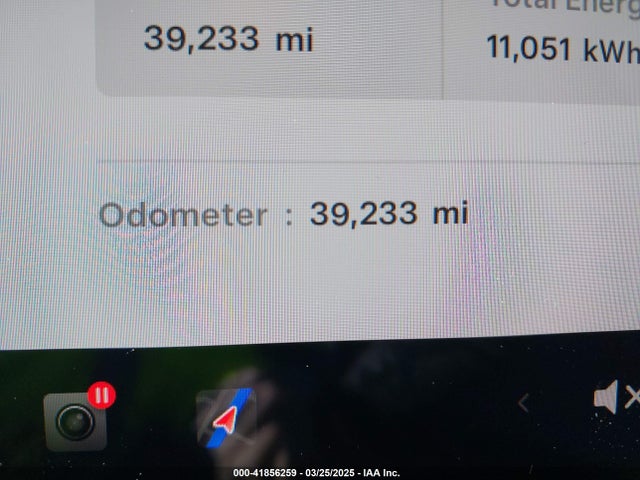Tap the left chevron beside volume
Image resolution: width=640 pixels, height=480 pixels.
(x=523, y=403)
